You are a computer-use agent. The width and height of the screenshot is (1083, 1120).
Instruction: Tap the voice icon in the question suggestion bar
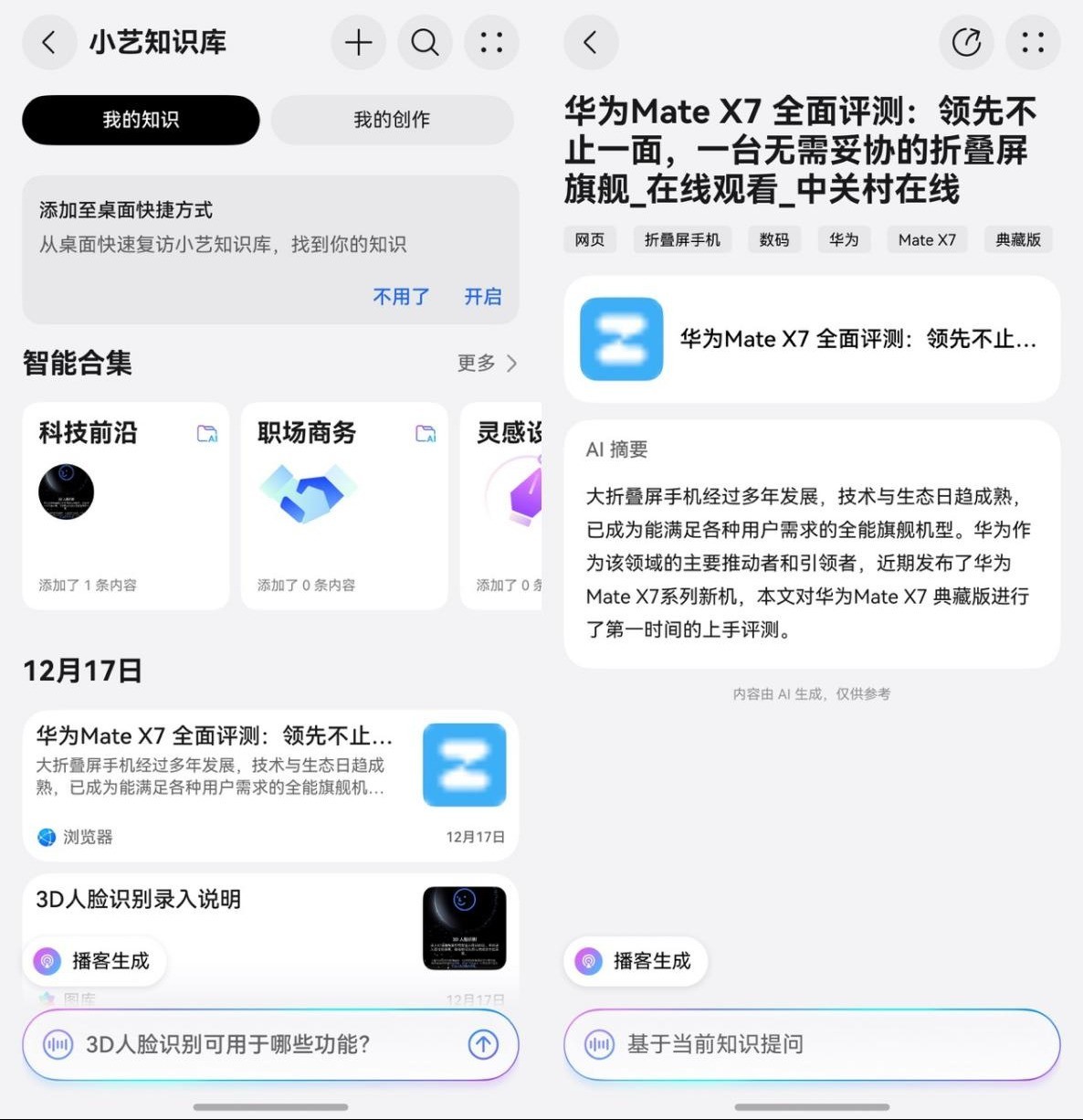58,1044
